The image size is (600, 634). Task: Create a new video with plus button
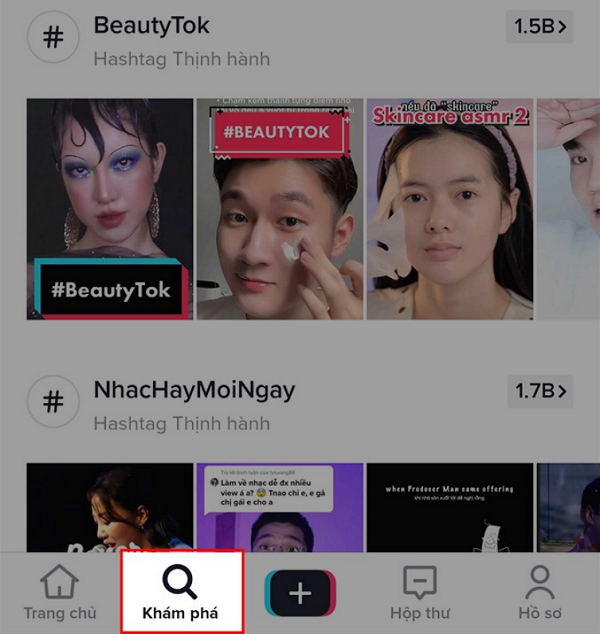(x=300, y=592)
